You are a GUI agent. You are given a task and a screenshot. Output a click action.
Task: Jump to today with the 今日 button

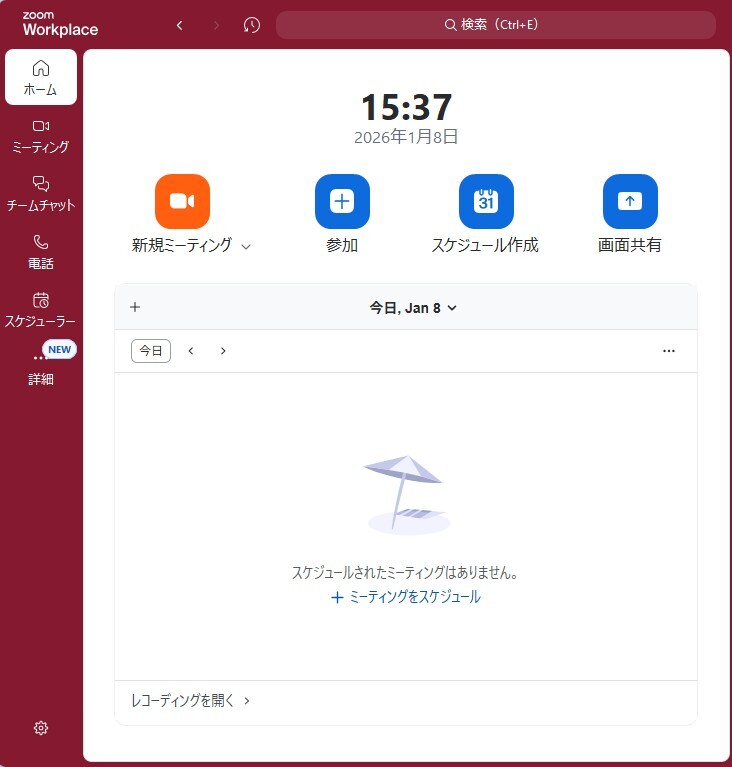click(151, 351)
